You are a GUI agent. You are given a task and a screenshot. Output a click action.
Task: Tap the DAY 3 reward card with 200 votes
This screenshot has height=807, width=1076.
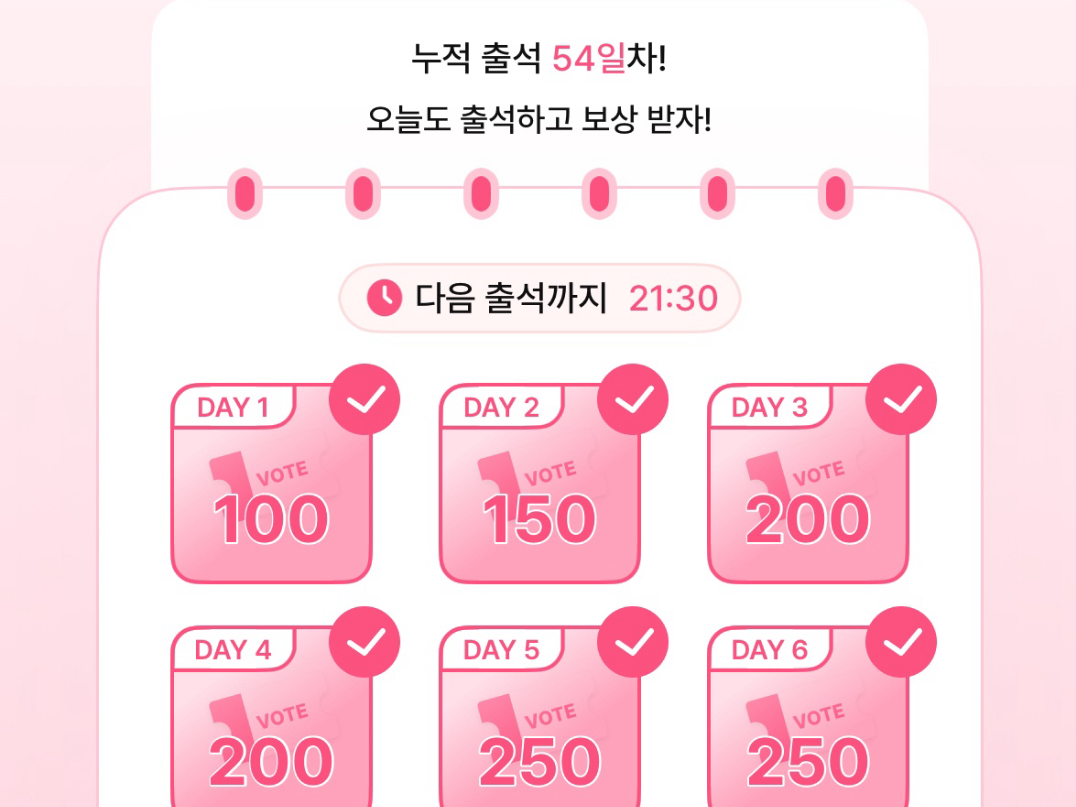coord(807,485)
